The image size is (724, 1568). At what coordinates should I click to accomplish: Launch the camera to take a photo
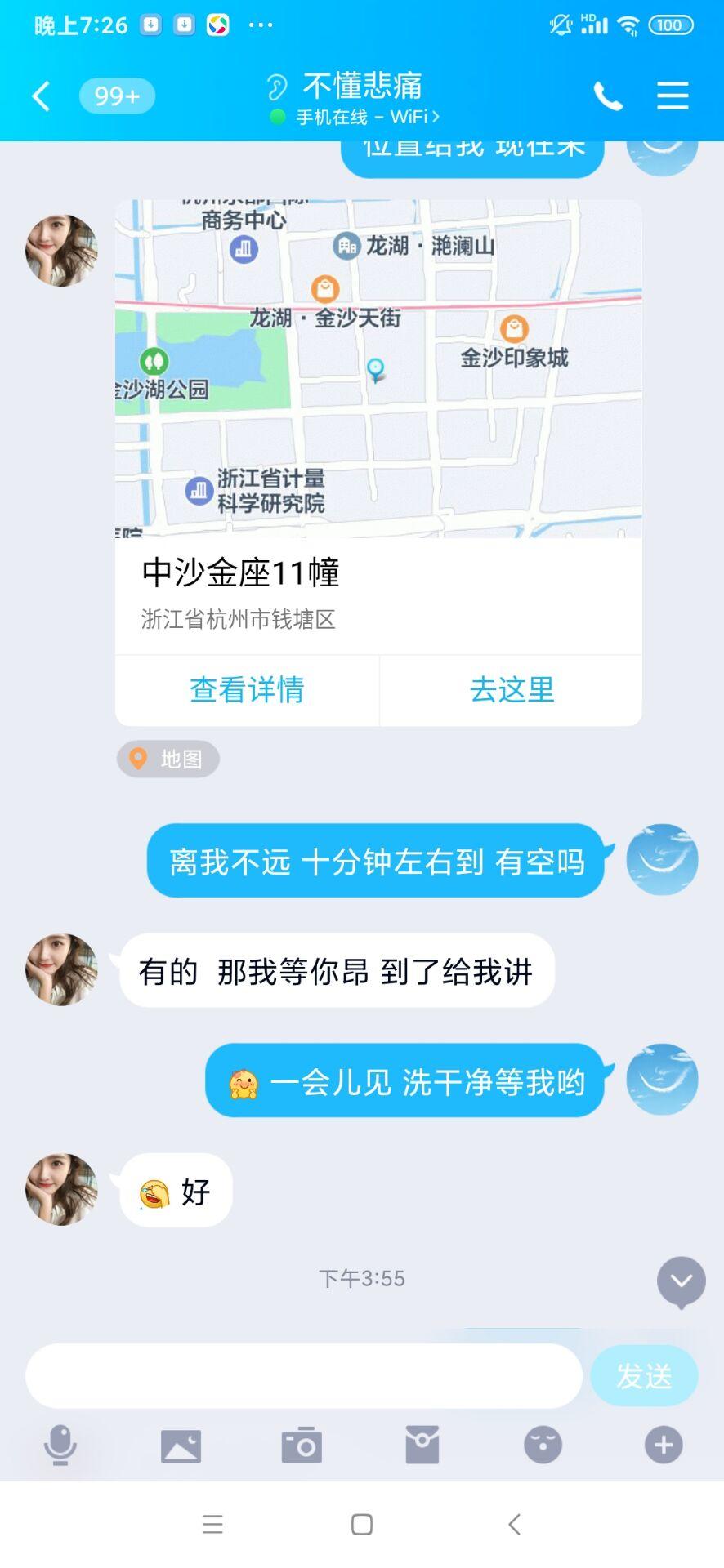tap(302, 1445)
